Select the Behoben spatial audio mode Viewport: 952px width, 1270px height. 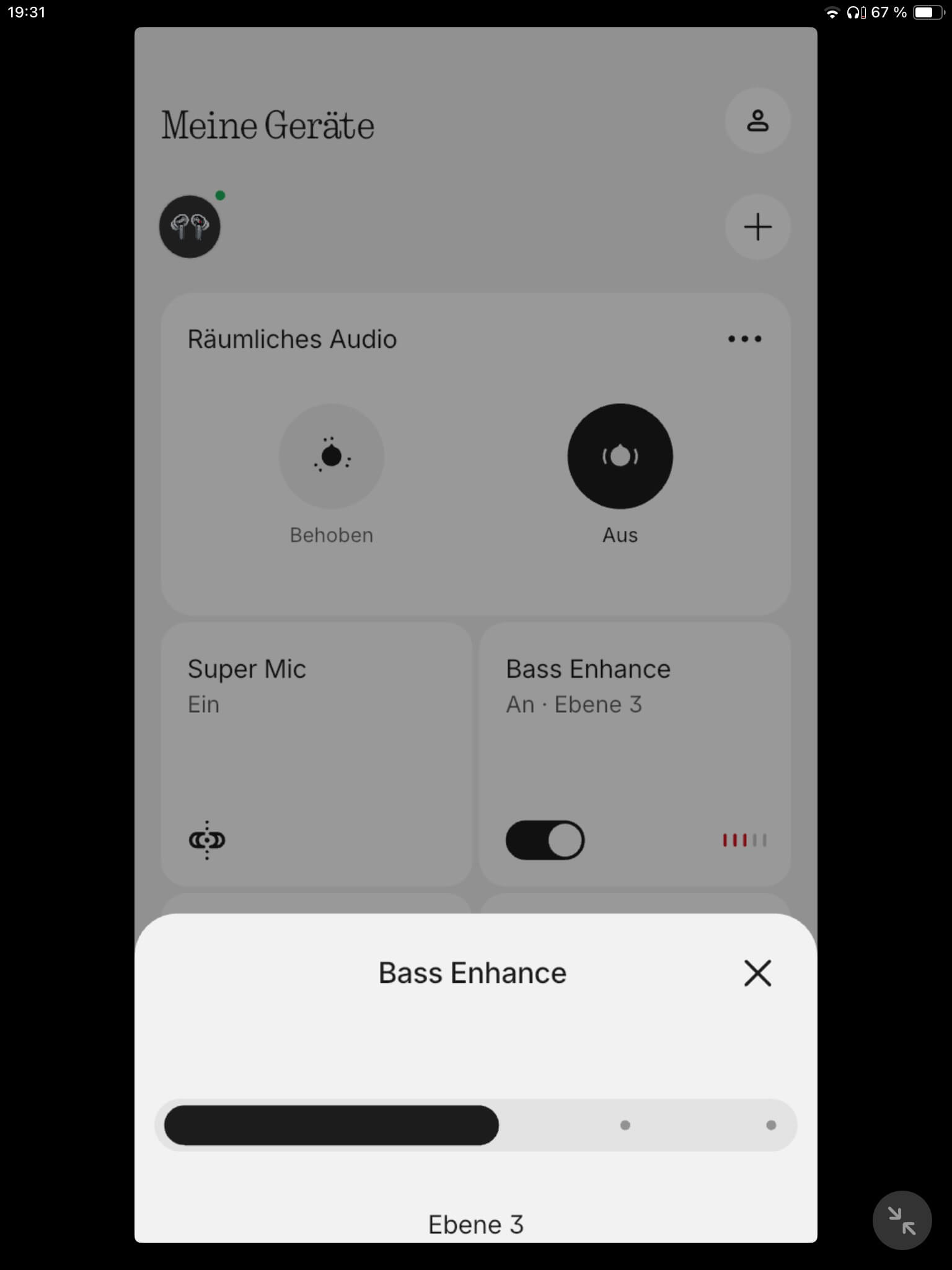pos(332,457)
